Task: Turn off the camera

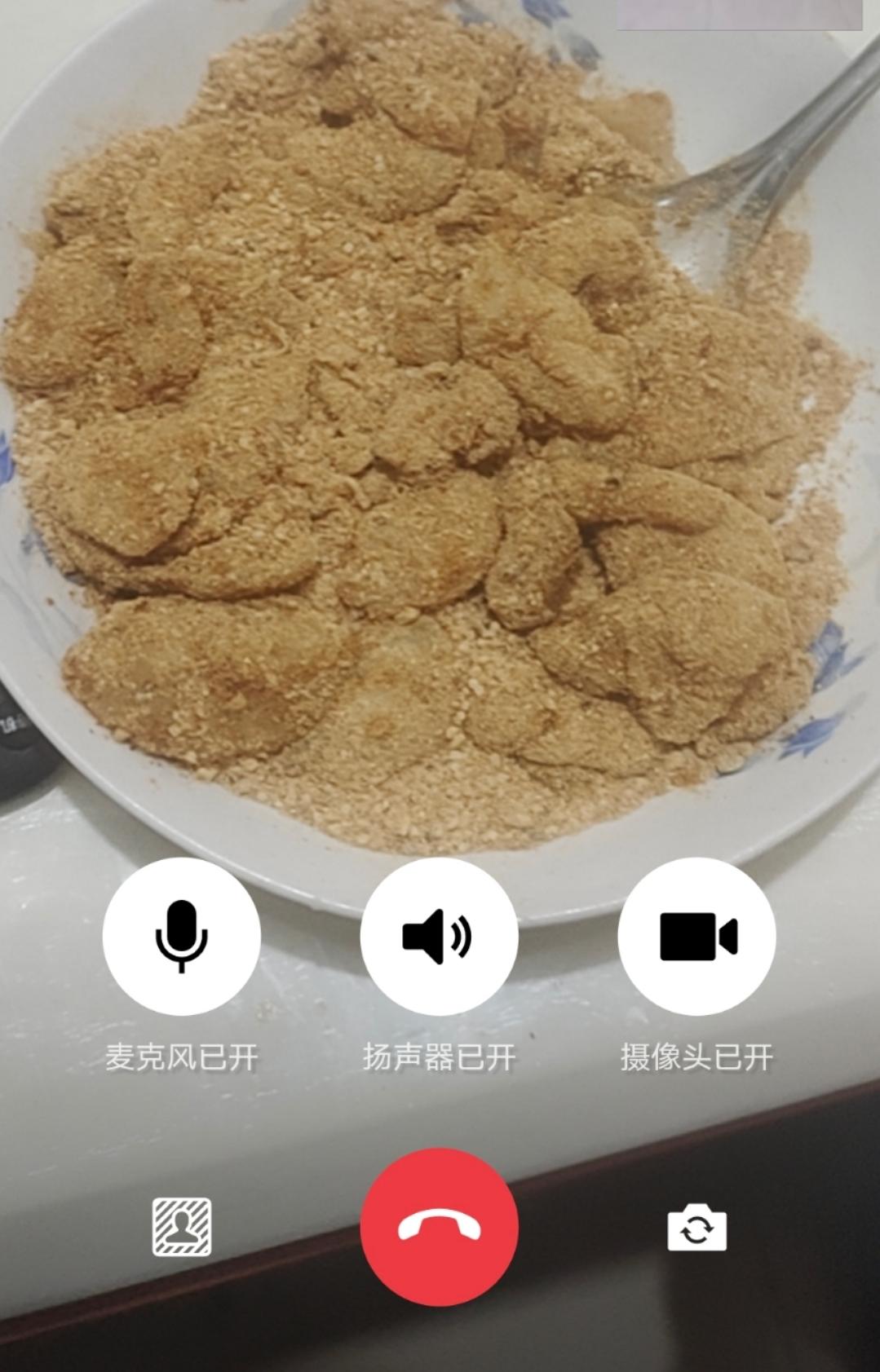Action: coord(696,936)
